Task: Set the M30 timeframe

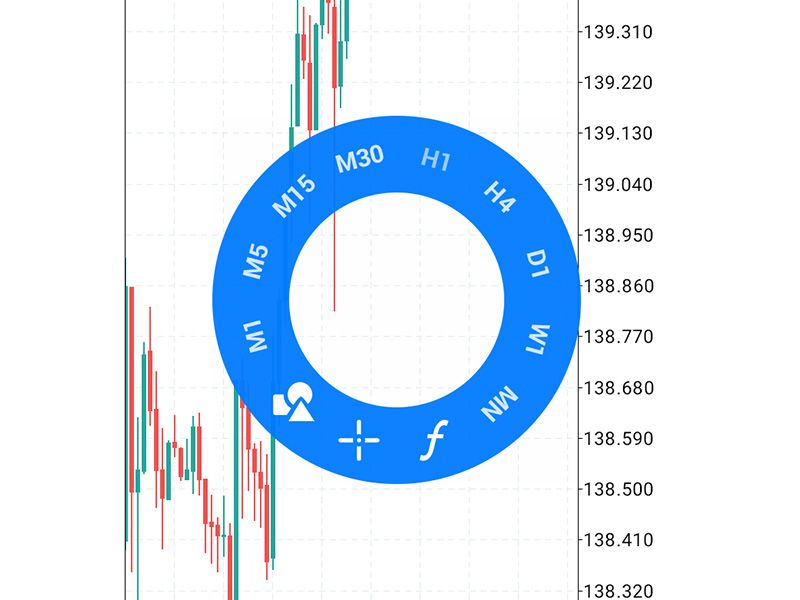Action: [x=359, y=161]
